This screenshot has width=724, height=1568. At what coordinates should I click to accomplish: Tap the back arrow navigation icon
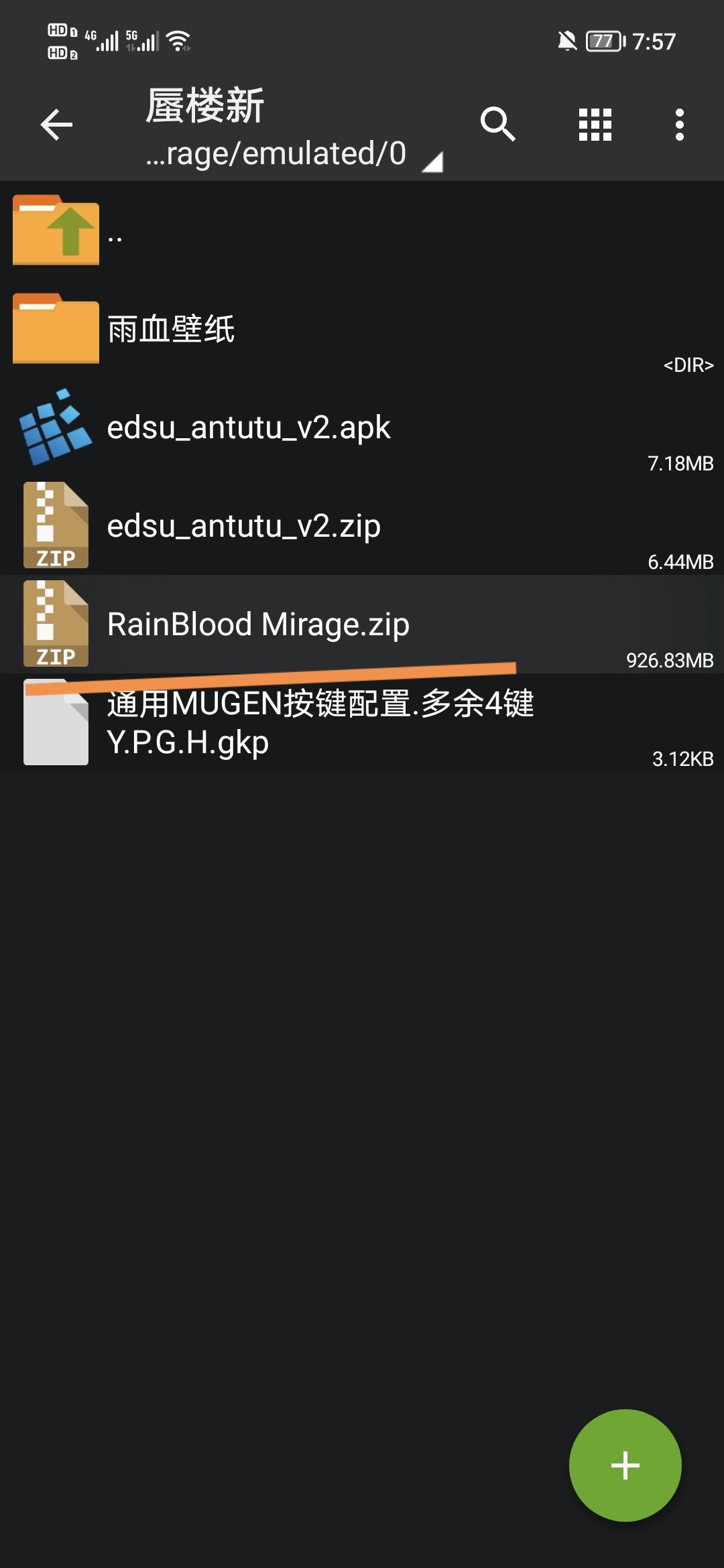[55, 124]
